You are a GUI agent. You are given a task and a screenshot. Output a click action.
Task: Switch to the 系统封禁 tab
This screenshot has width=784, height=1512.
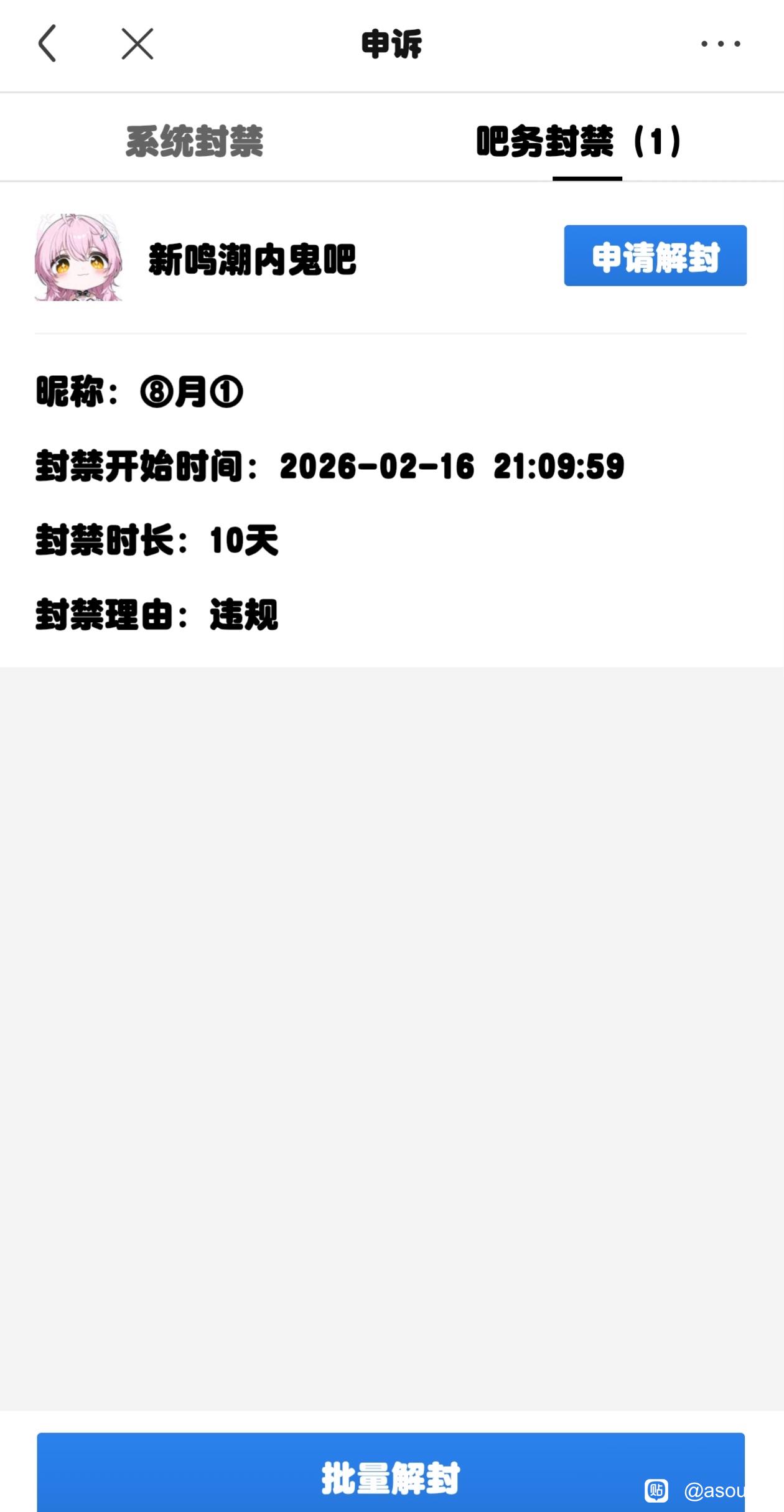(x=195, y=141)
